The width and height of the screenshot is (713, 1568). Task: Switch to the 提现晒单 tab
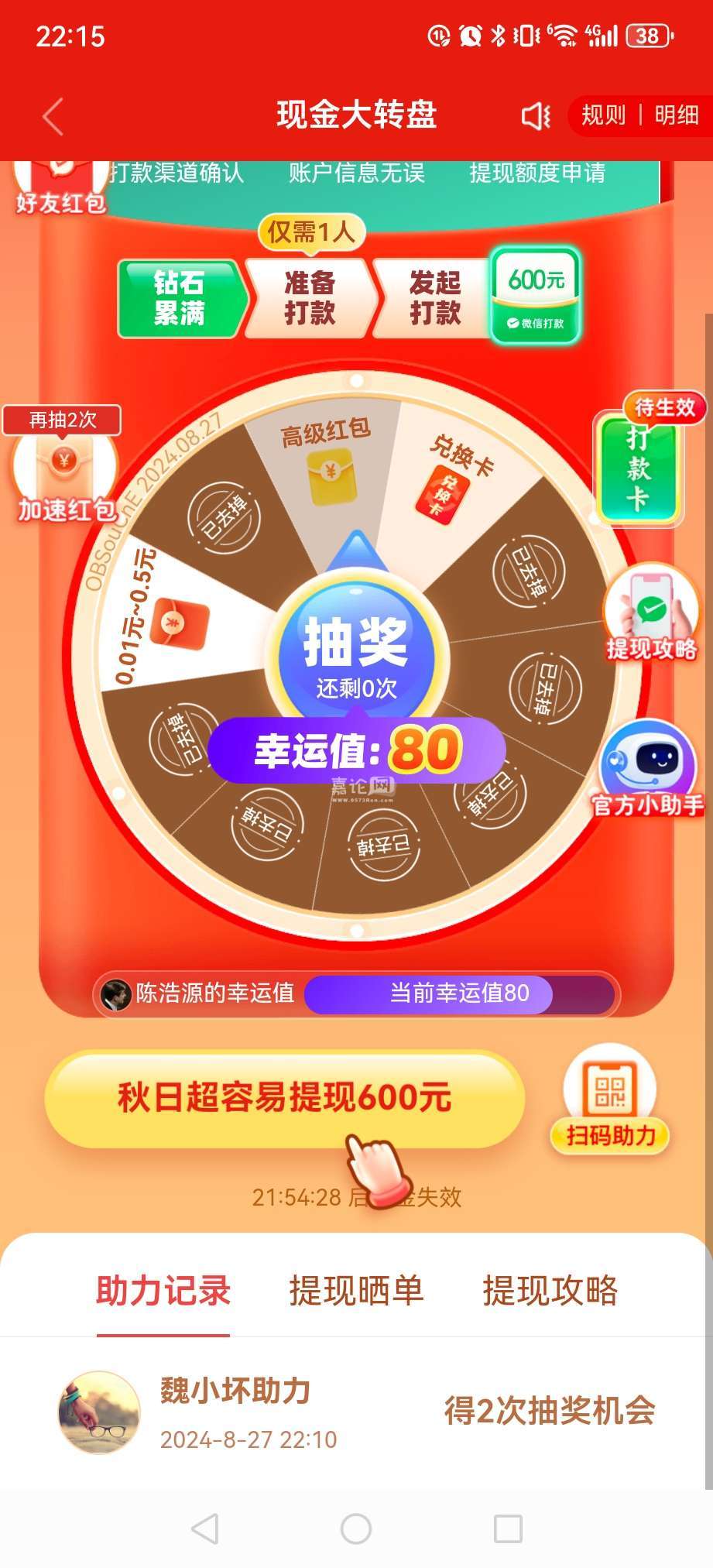coord(356,1291)
